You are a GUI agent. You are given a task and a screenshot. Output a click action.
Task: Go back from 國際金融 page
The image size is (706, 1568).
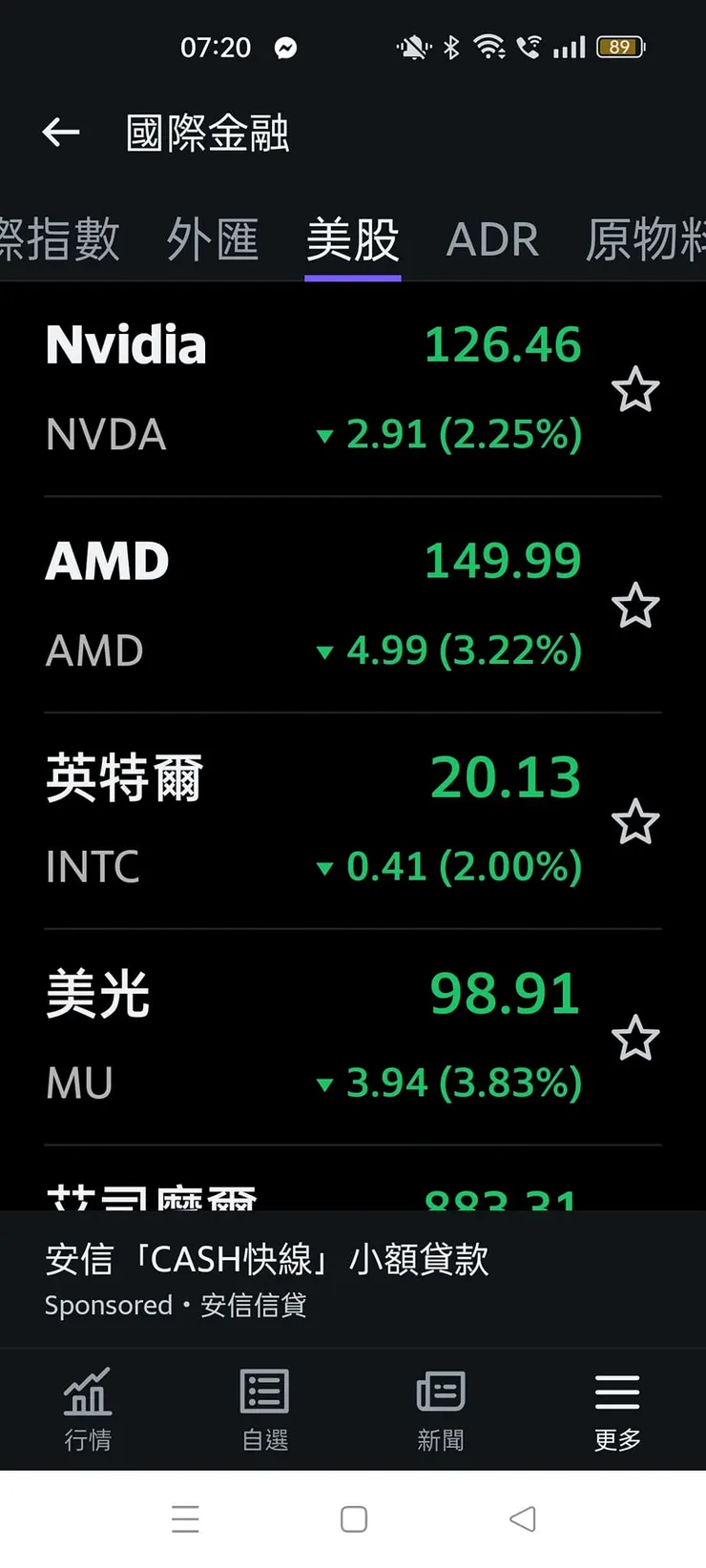[x=61, y=133]
